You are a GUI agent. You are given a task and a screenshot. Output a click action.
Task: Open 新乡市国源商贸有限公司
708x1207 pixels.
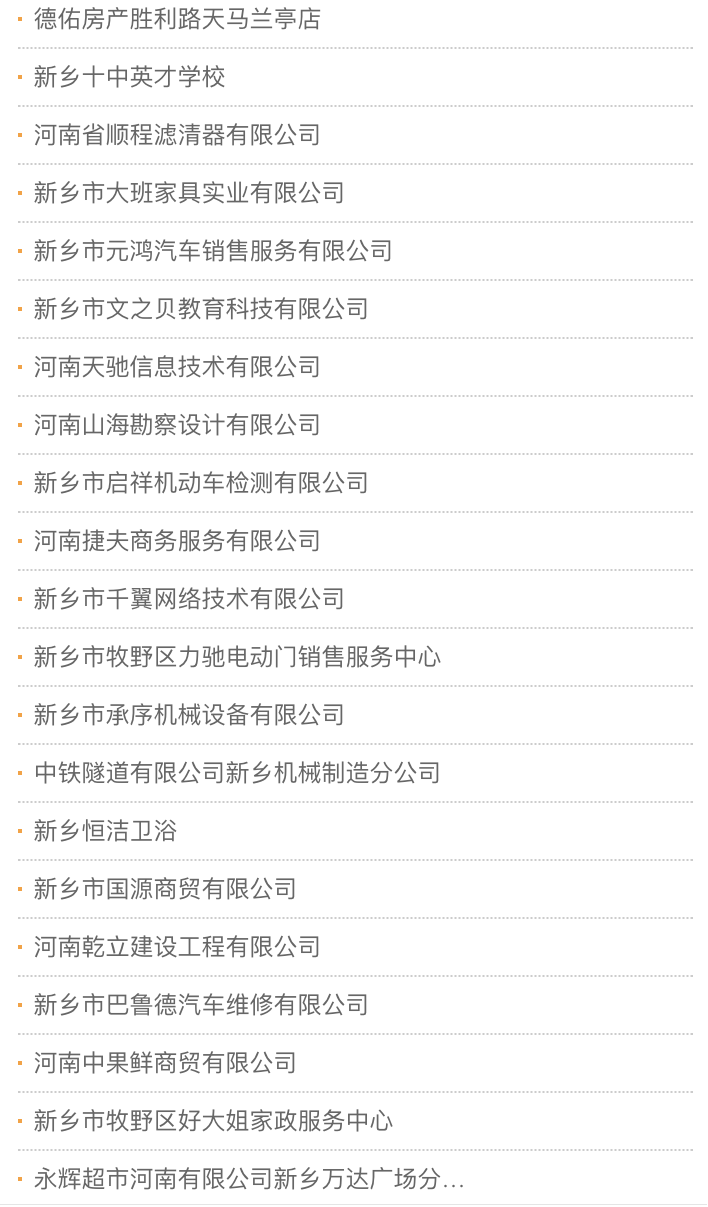tap(165, 889)
